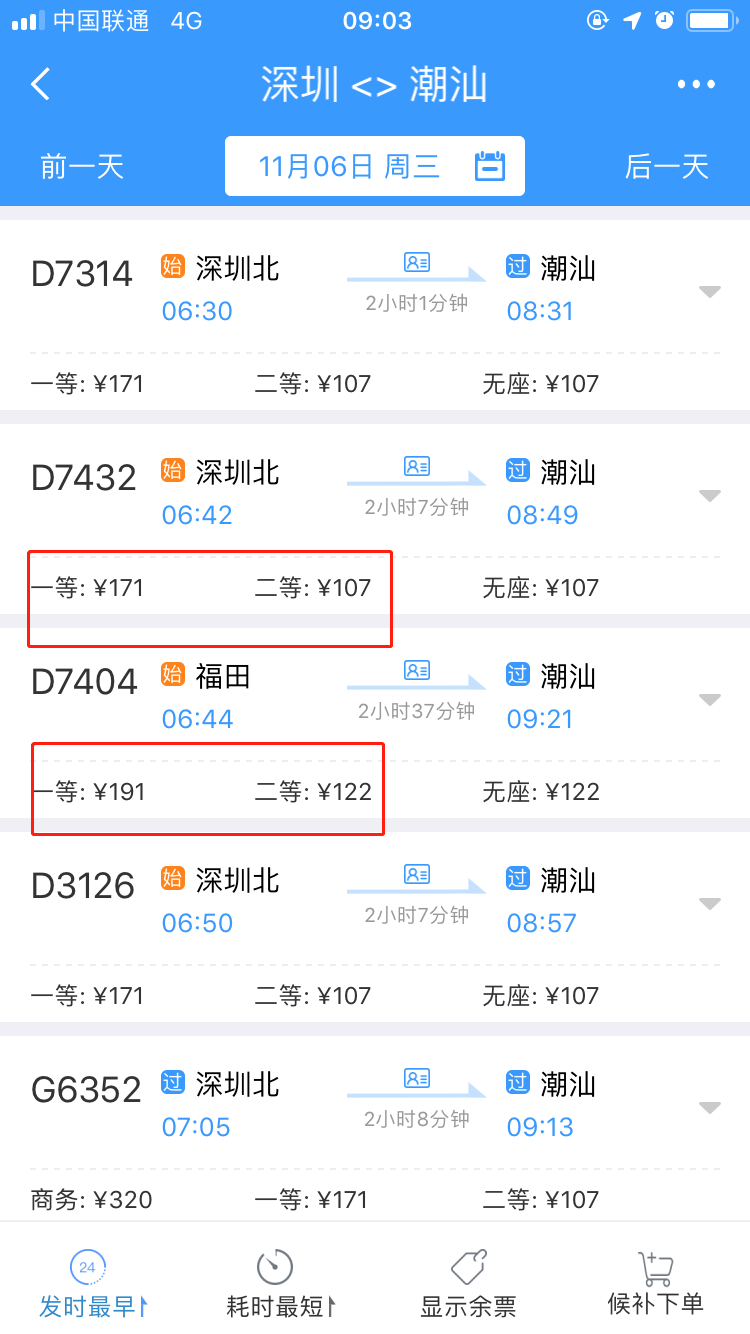Select train D7314 departing 06:30
This screenshot has height=1334, width=750.
pos(375,314)
